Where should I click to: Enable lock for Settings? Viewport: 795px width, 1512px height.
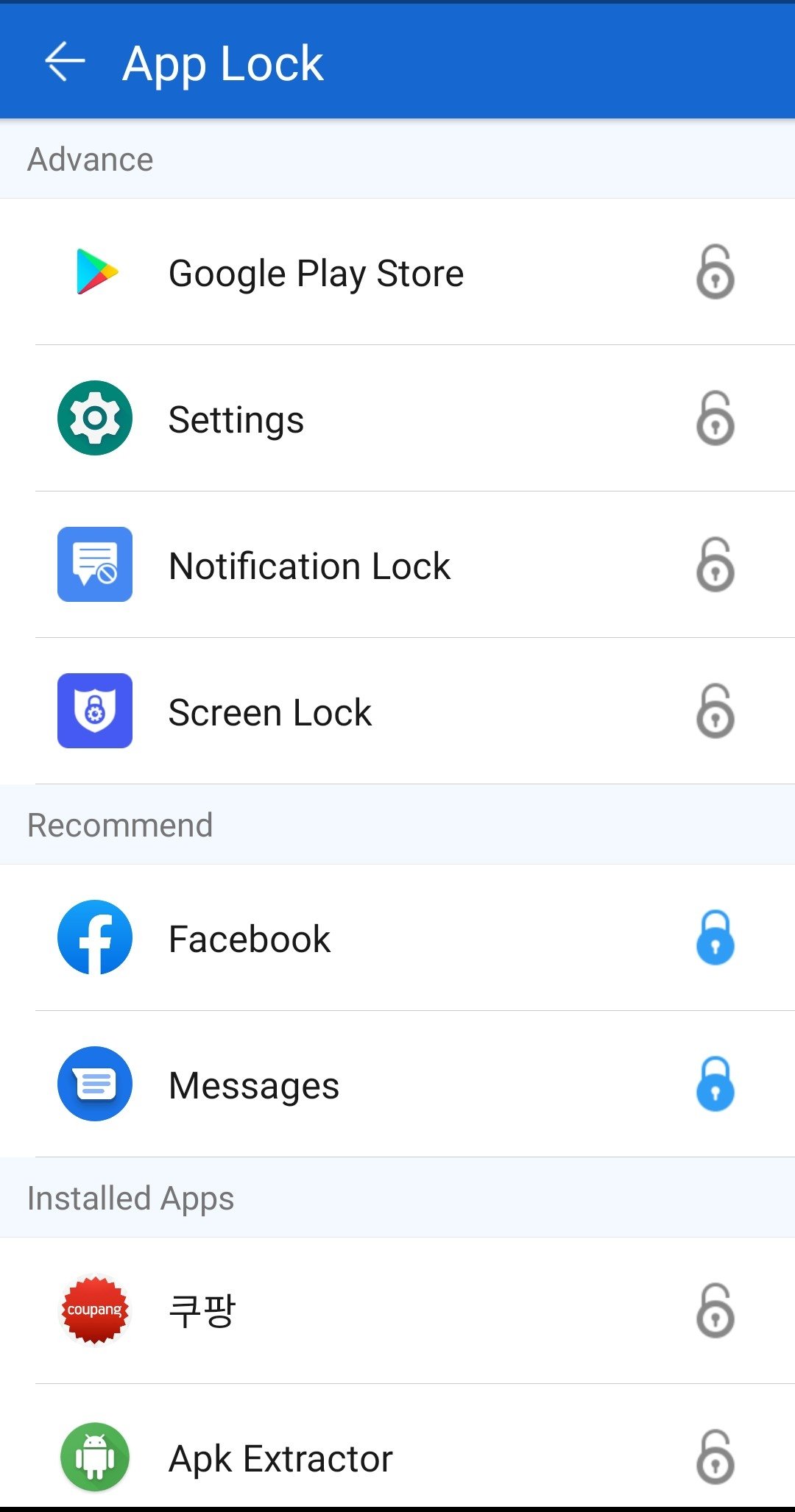click(x=715, y=419)
